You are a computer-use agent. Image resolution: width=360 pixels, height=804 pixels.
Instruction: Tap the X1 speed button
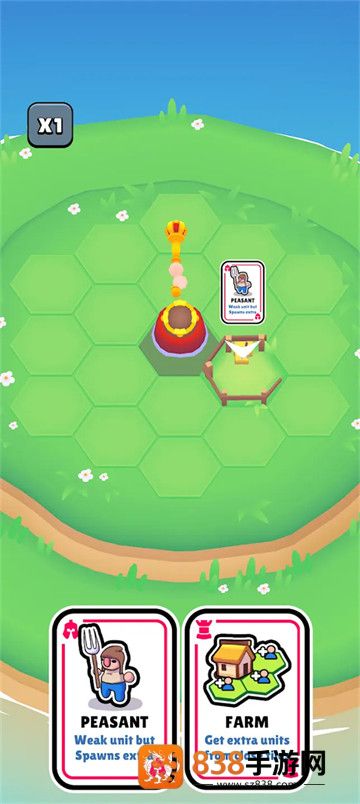(50, 125)
